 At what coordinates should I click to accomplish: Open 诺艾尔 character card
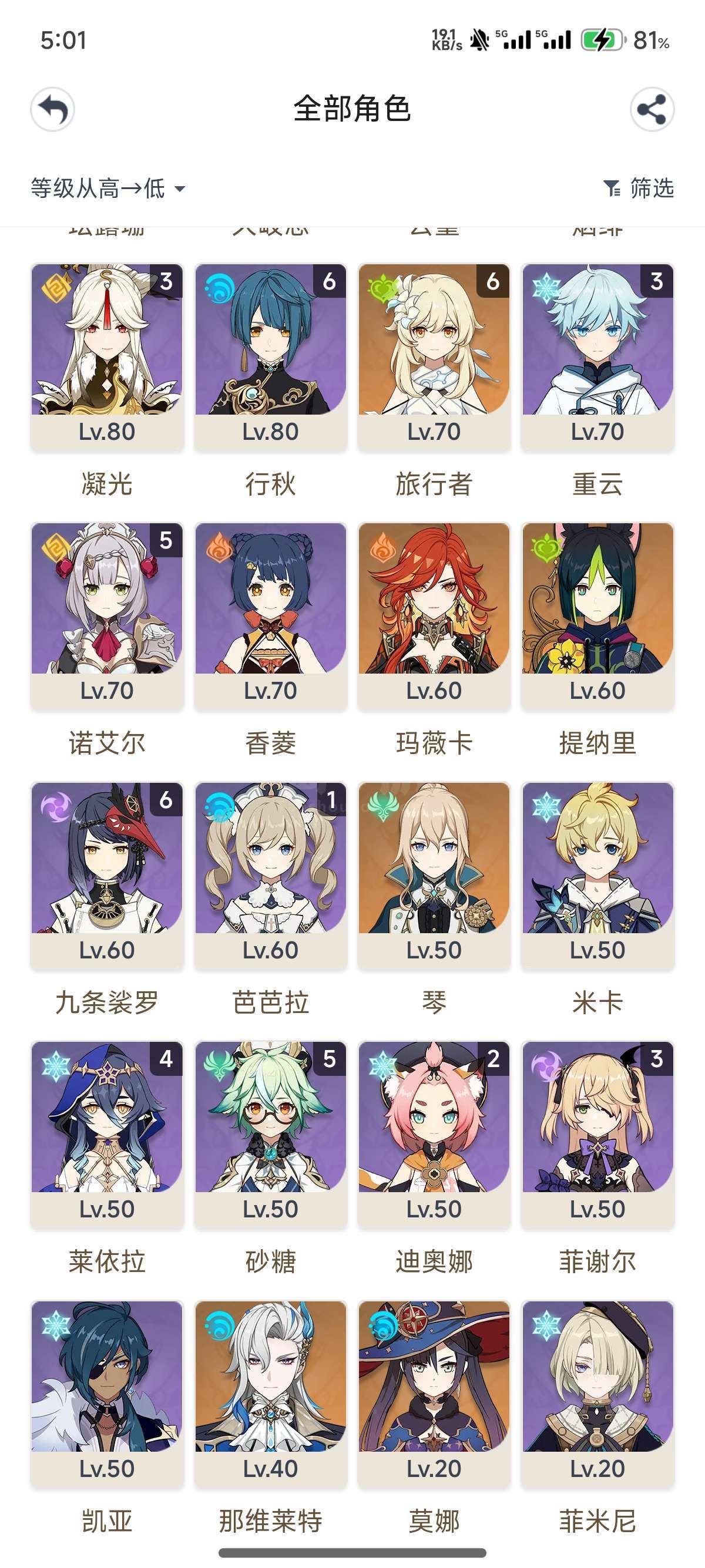coord(107,616)
